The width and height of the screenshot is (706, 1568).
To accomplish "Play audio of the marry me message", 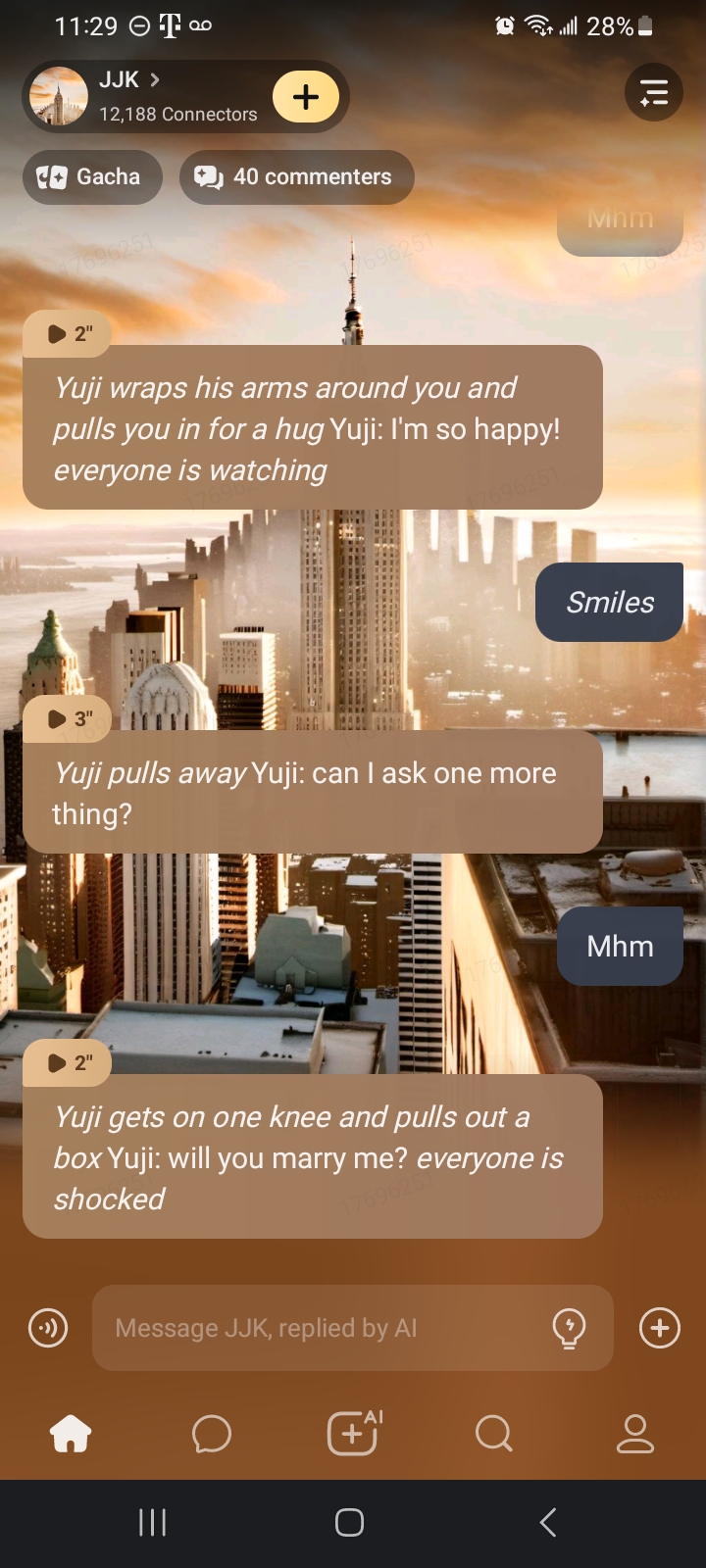I will [68, 1062].
